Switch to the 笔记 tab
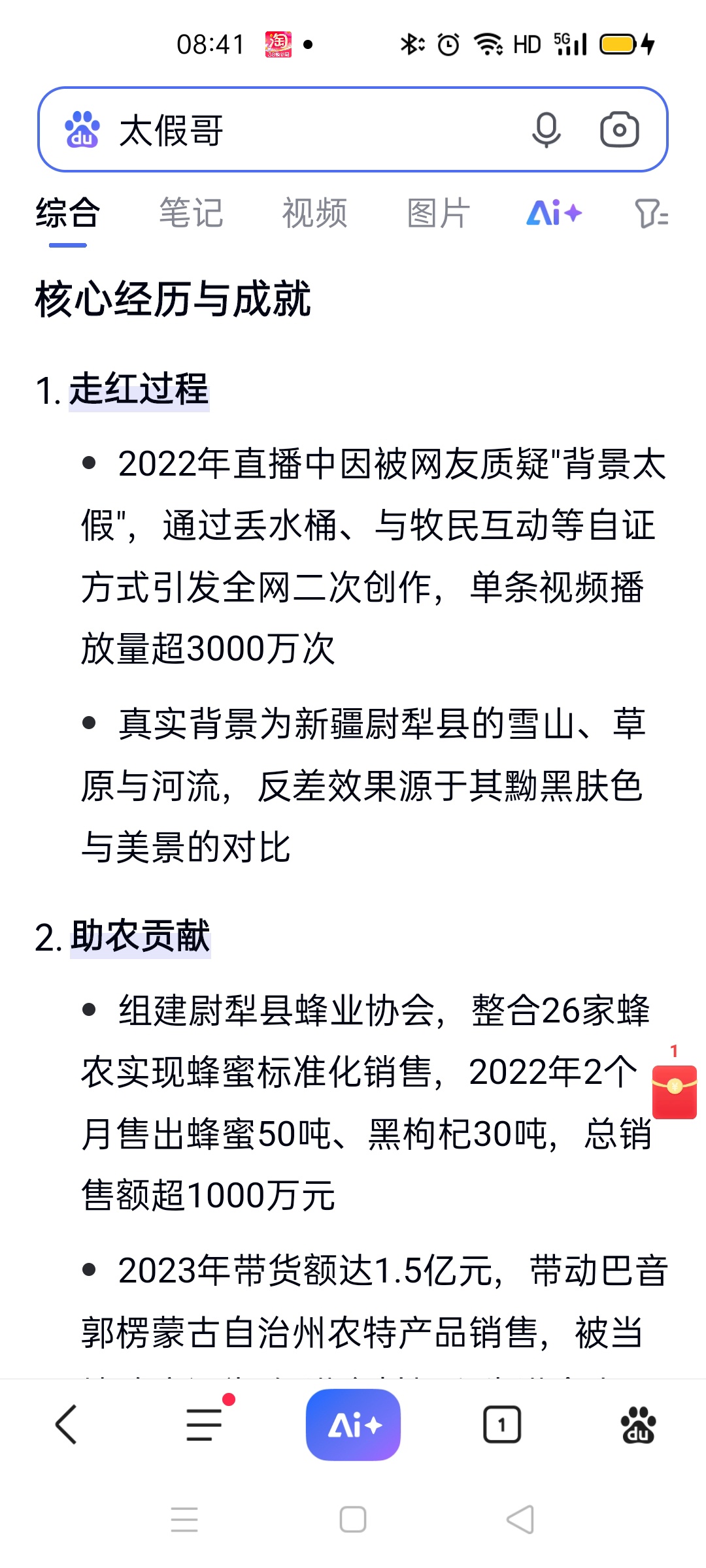Screen dimensions: 706x1568 point(191,213)
